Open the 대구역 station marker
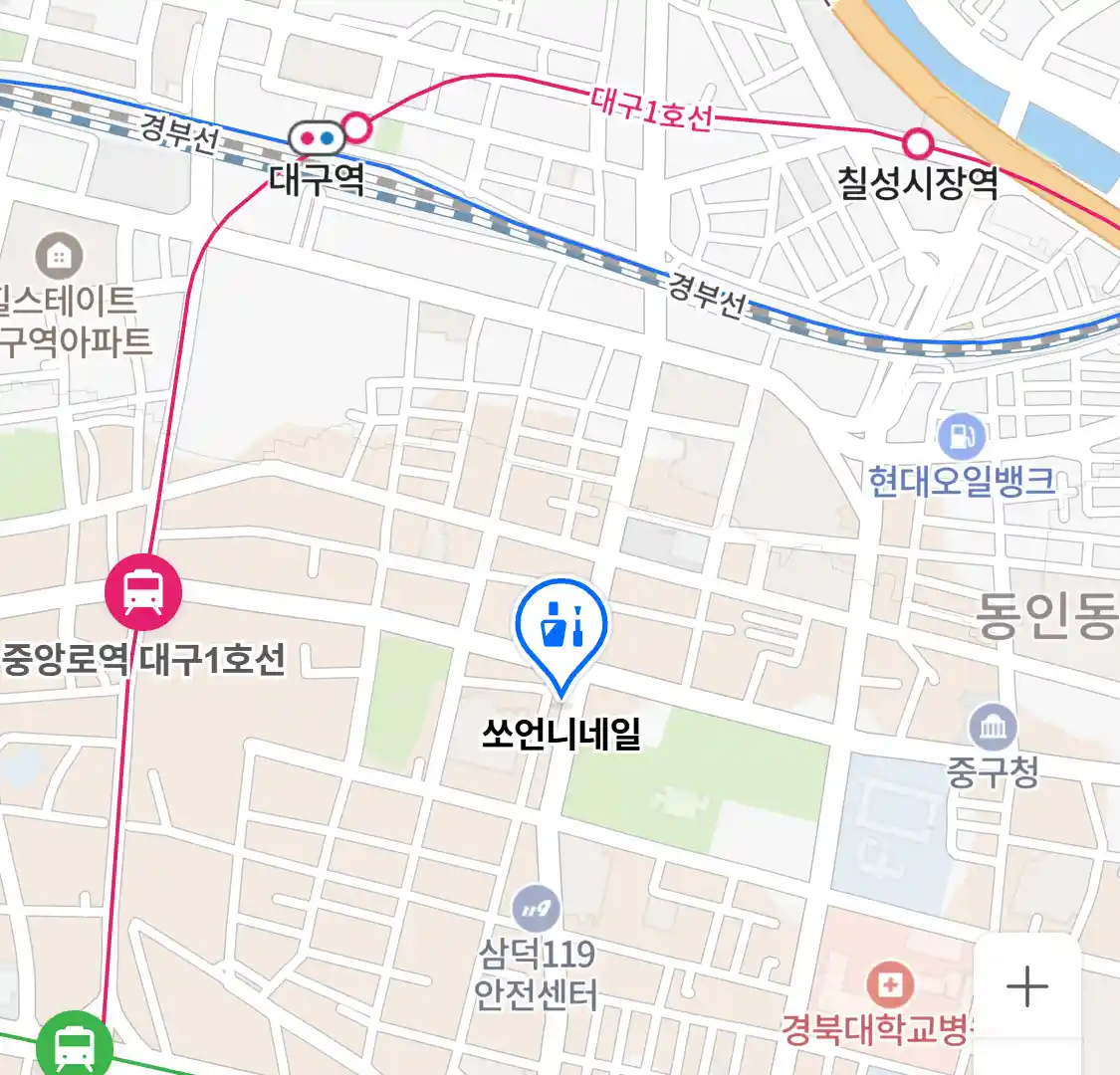 (x=317, y=136)
